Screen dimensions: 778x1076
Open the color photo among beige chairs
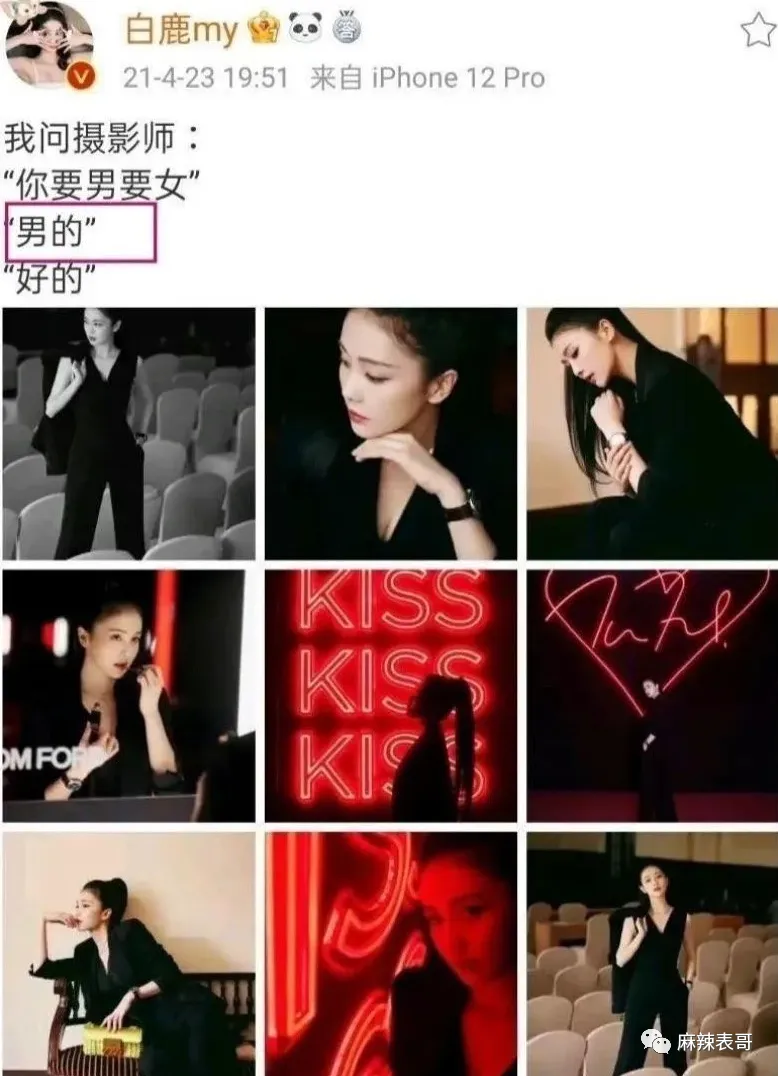click(652, 952)
